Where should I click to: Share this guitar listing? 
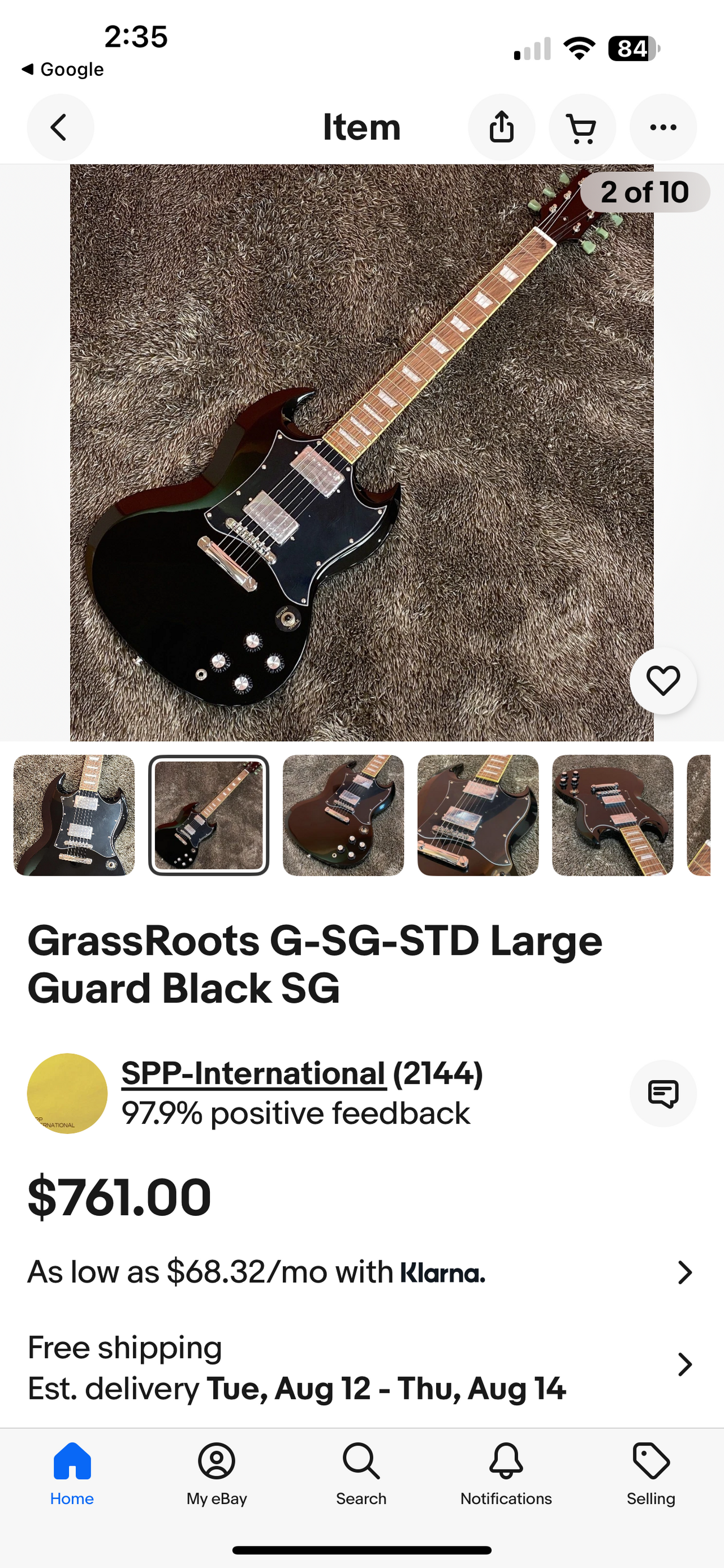tap(501, 127)
